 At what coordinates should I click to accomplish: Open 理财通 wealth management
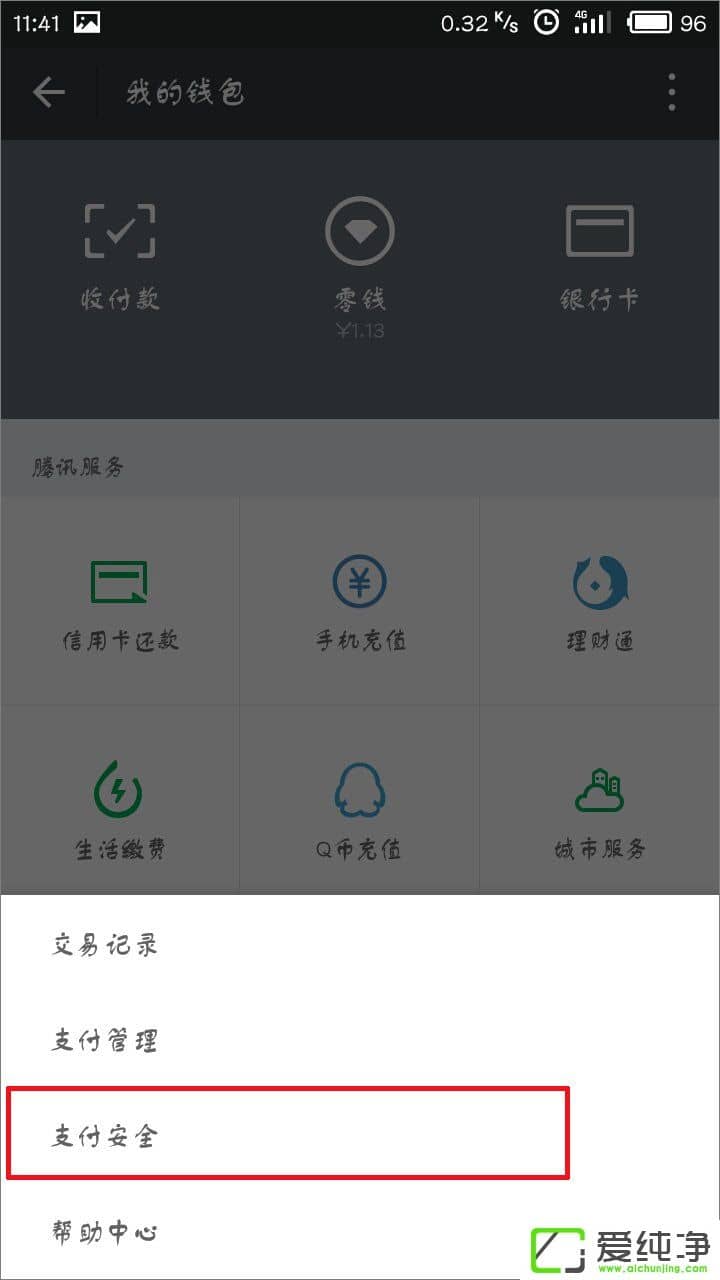pos(599,600)
